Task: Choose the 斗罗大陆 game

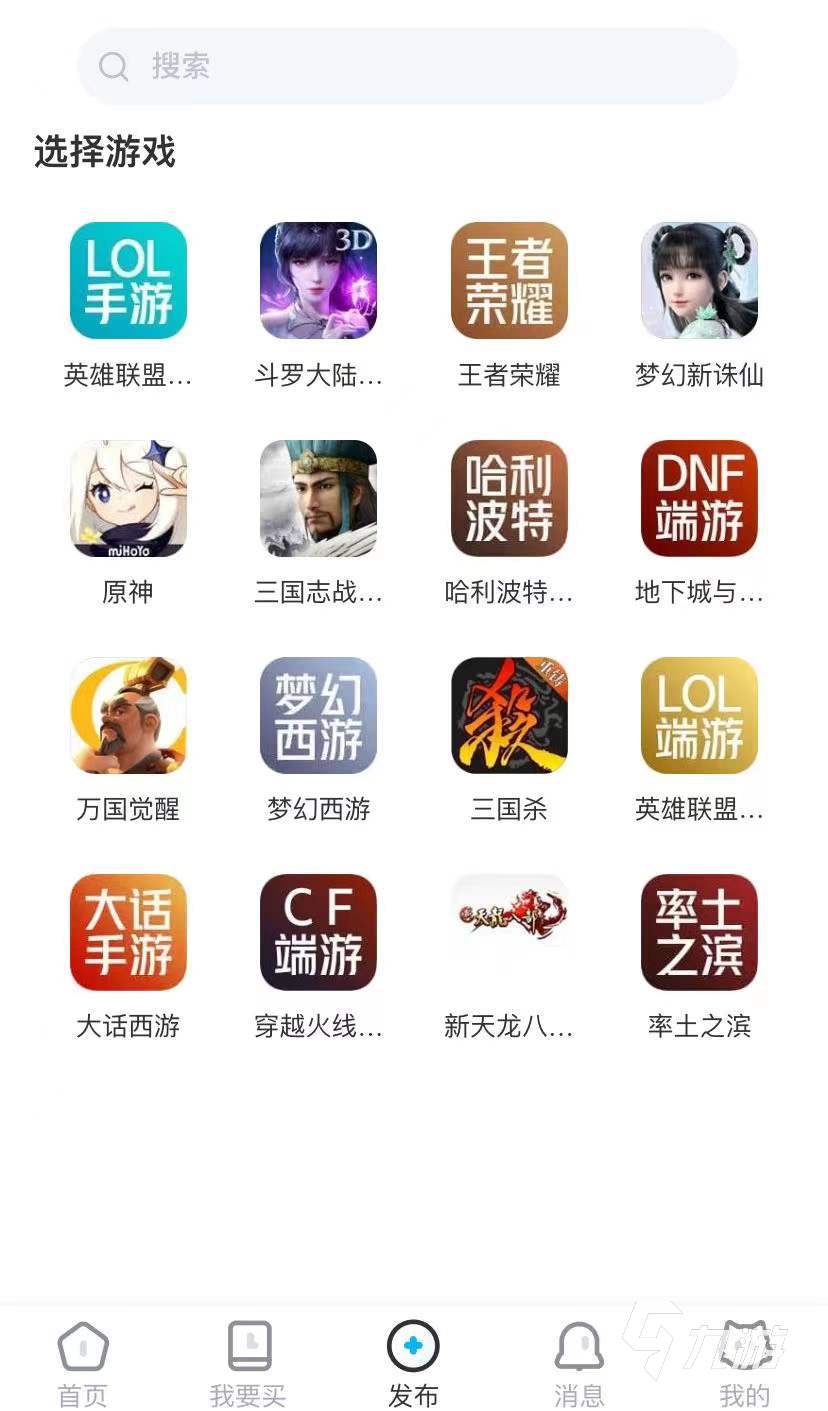Action: [x=318, y=281]
